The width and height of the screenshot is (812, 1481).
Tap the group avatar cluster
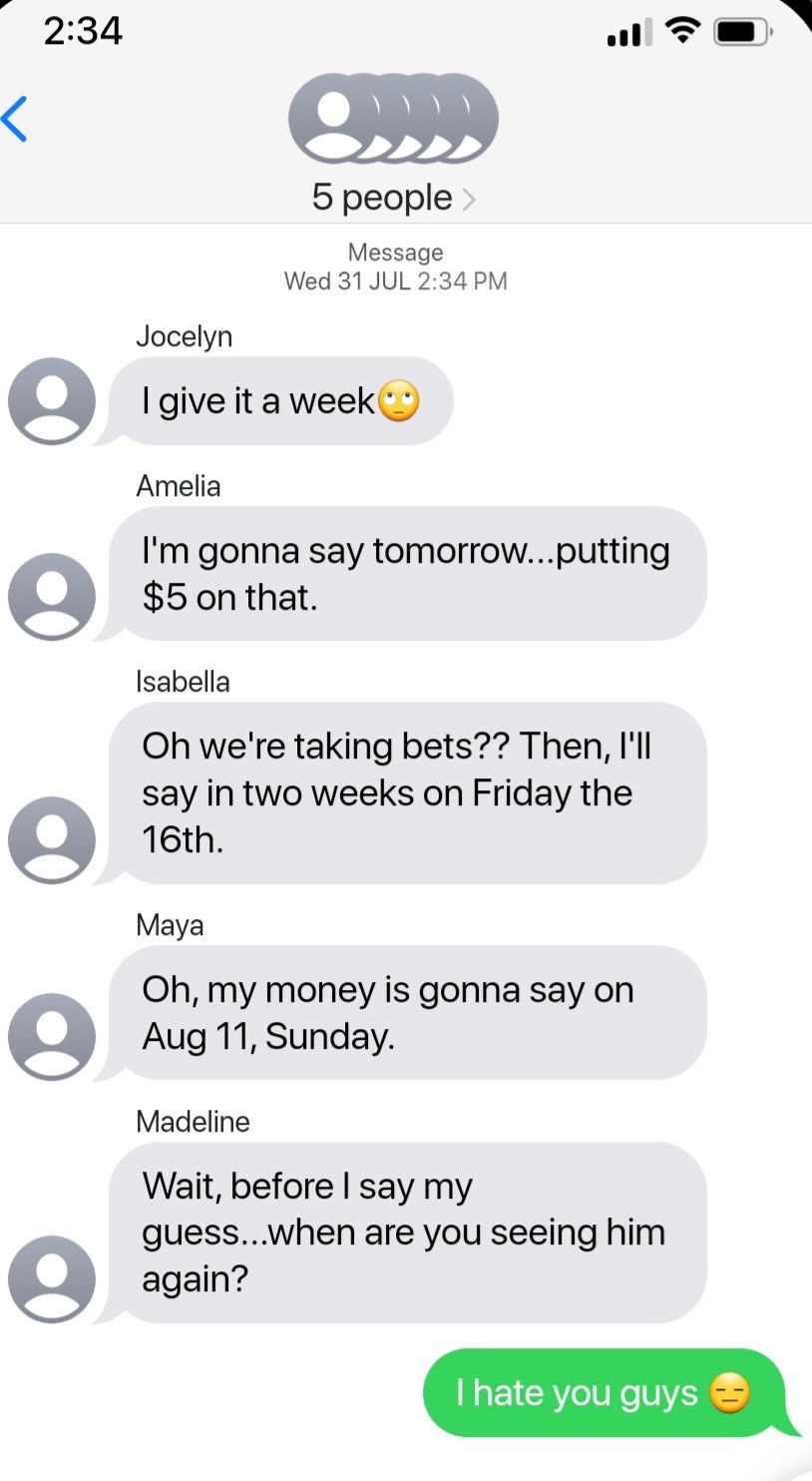pos(393,119)
